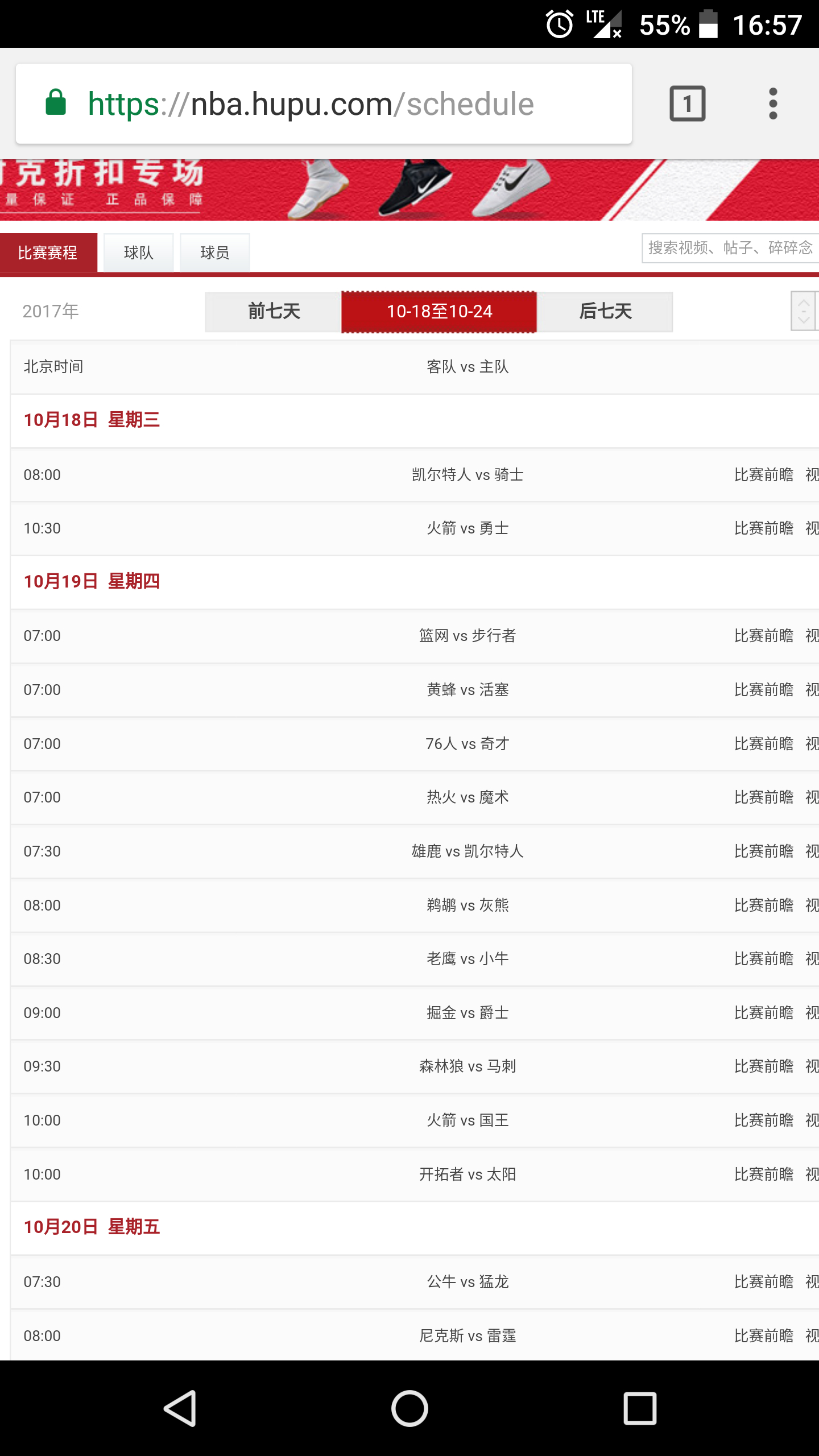This screenshot has height=1456, width=819.
Task: Tap the 搜索视频、帖子 search box
Action: click(x=730, y=248)
